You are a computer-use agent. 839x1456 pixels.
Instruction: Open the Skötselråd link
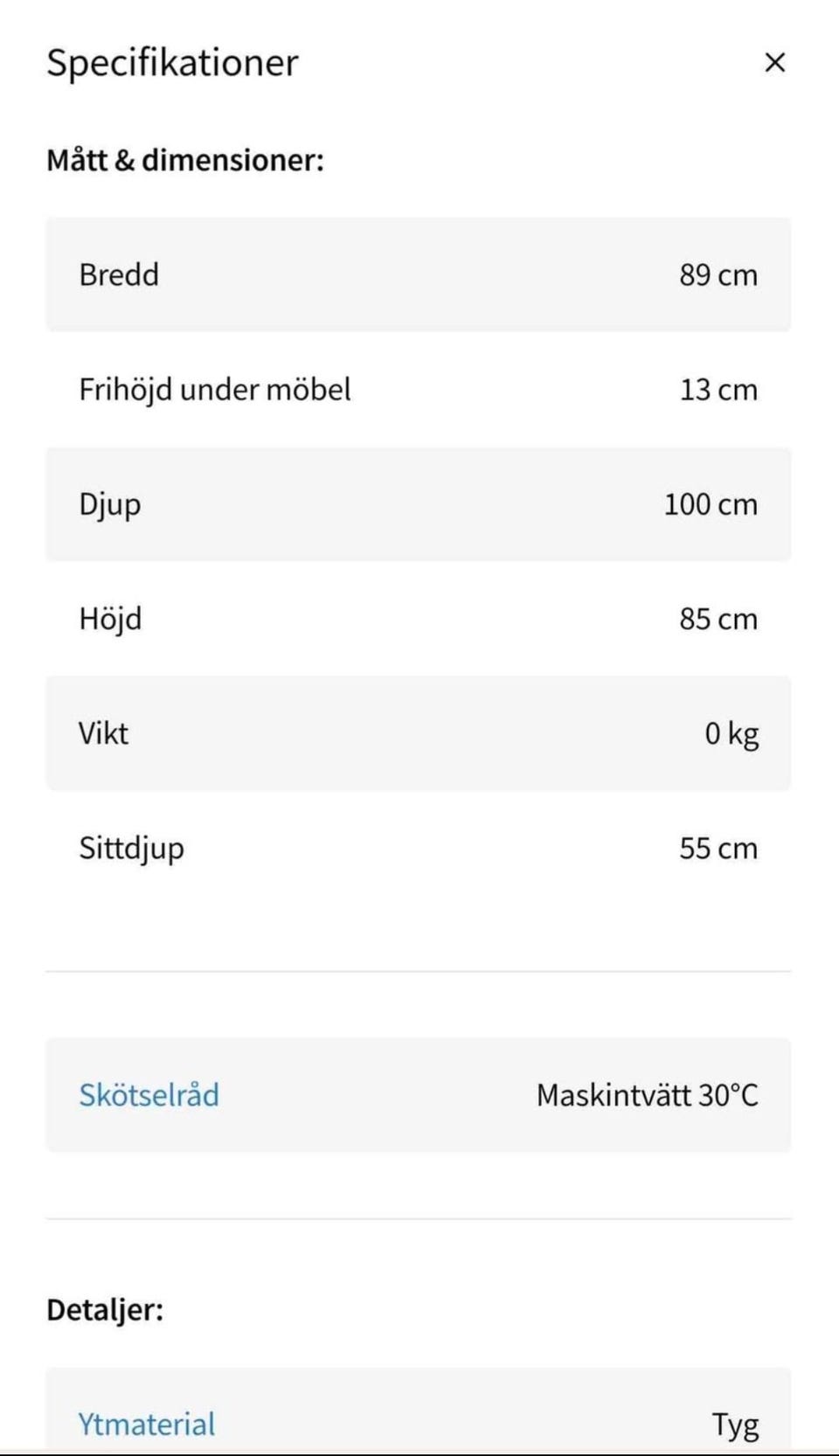coord(149,1095)
